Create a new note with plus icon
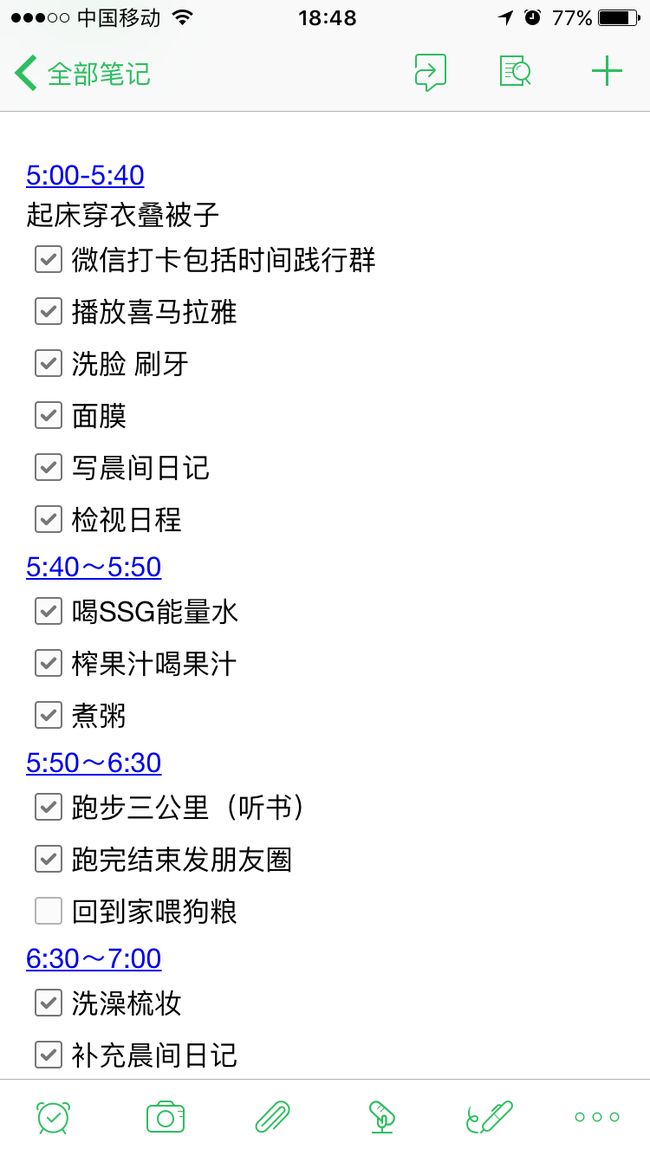The width and height of the screenshot is (650, 1156). point(607,72)
